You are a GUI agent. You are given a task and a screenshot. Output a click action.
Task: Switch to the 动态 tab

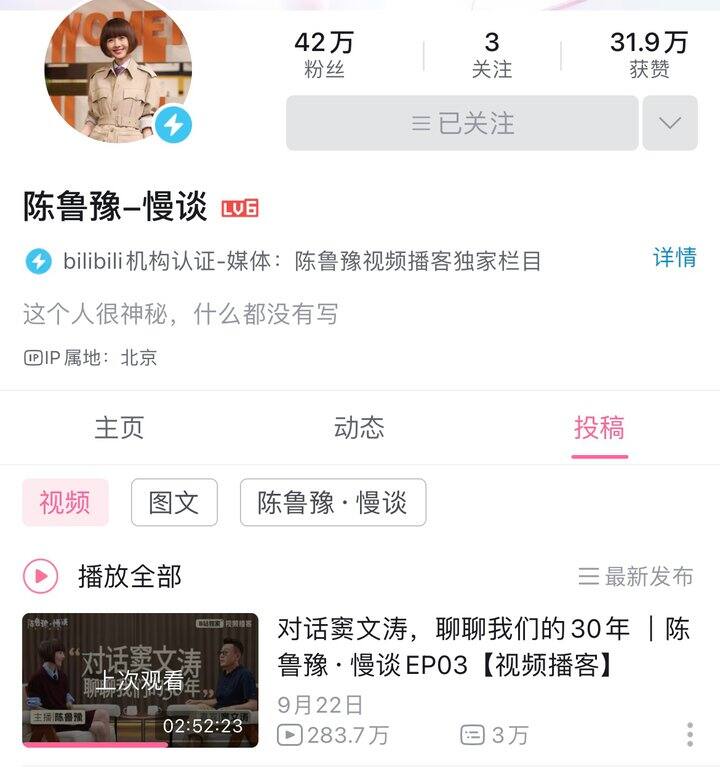click(359, 427)
